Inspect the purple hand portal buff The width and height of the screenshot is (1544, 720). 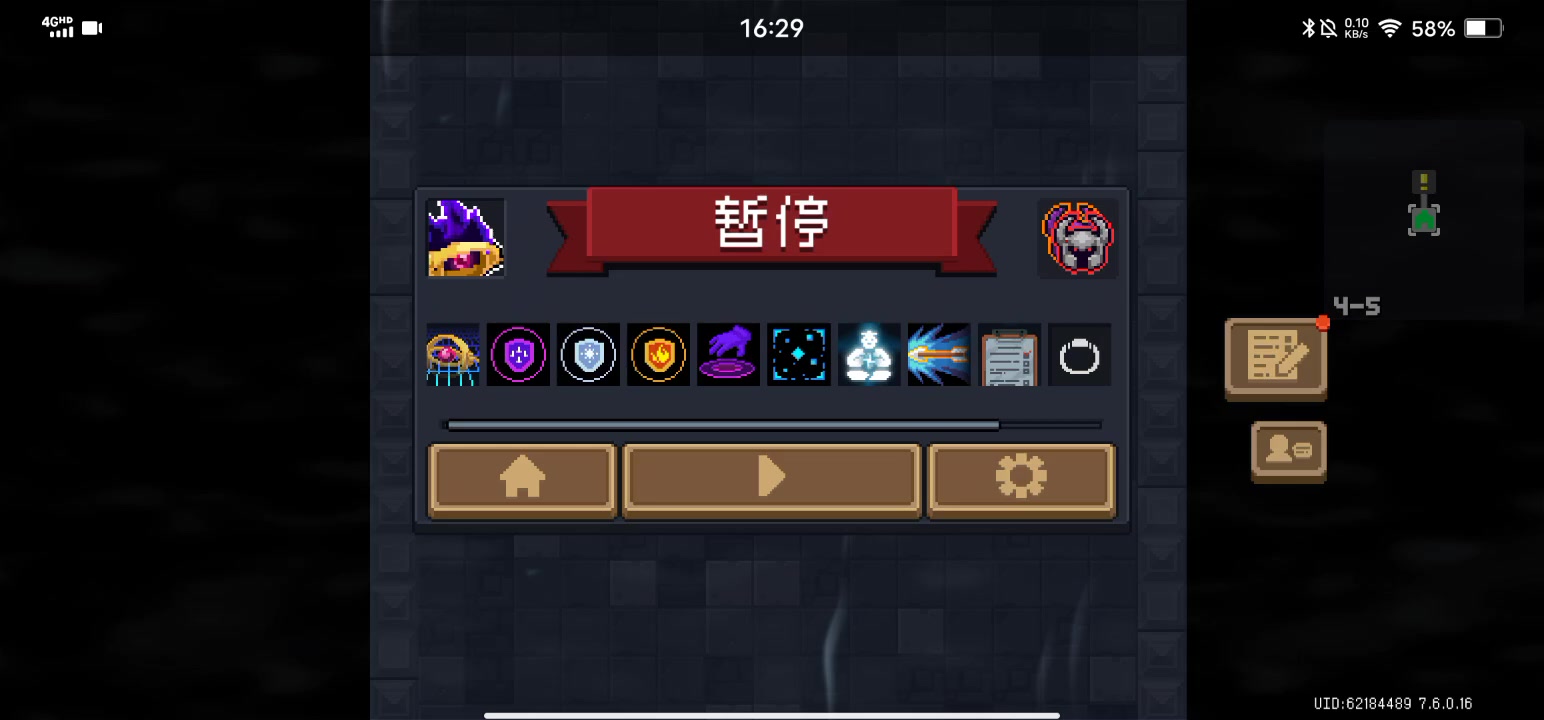pos(728,354)
